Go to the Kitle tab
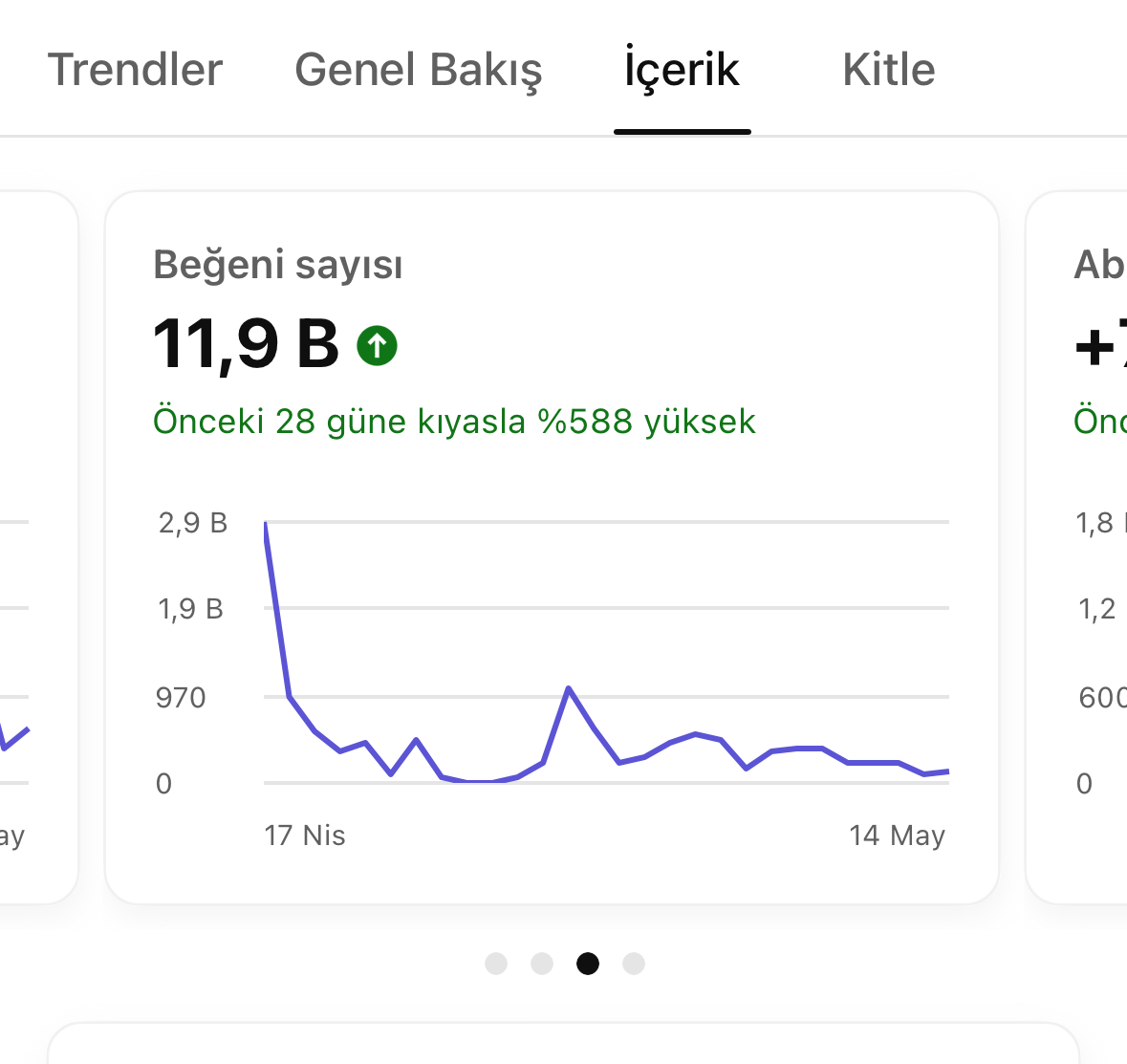Screen dimensions: 1127x1064 click(888, 70)
